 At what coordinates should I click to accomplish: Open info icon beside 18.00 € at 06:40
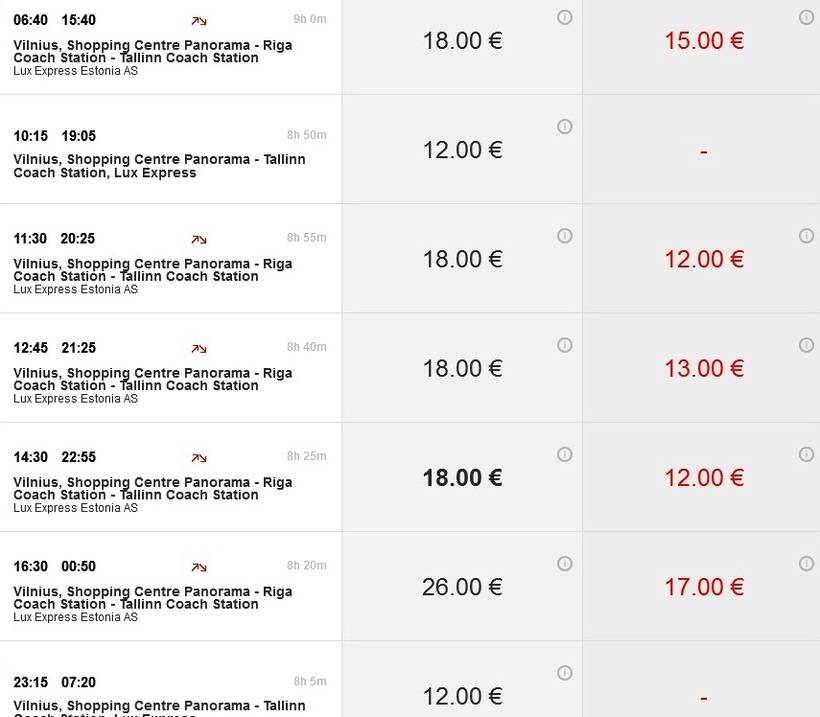tap(565, 17)
